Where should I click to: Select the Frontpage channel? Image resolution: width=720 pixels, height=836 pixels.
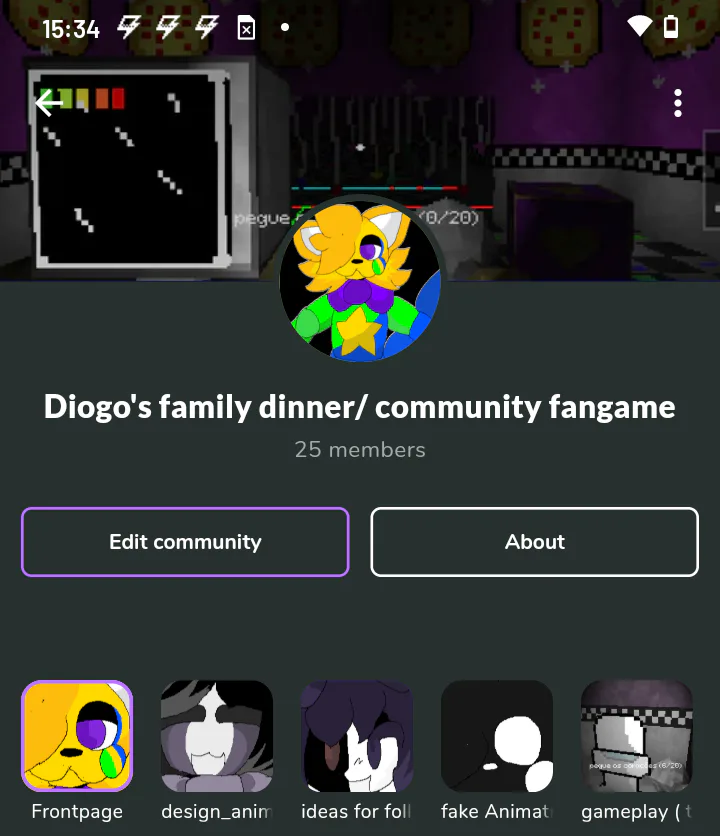(77, 736)
